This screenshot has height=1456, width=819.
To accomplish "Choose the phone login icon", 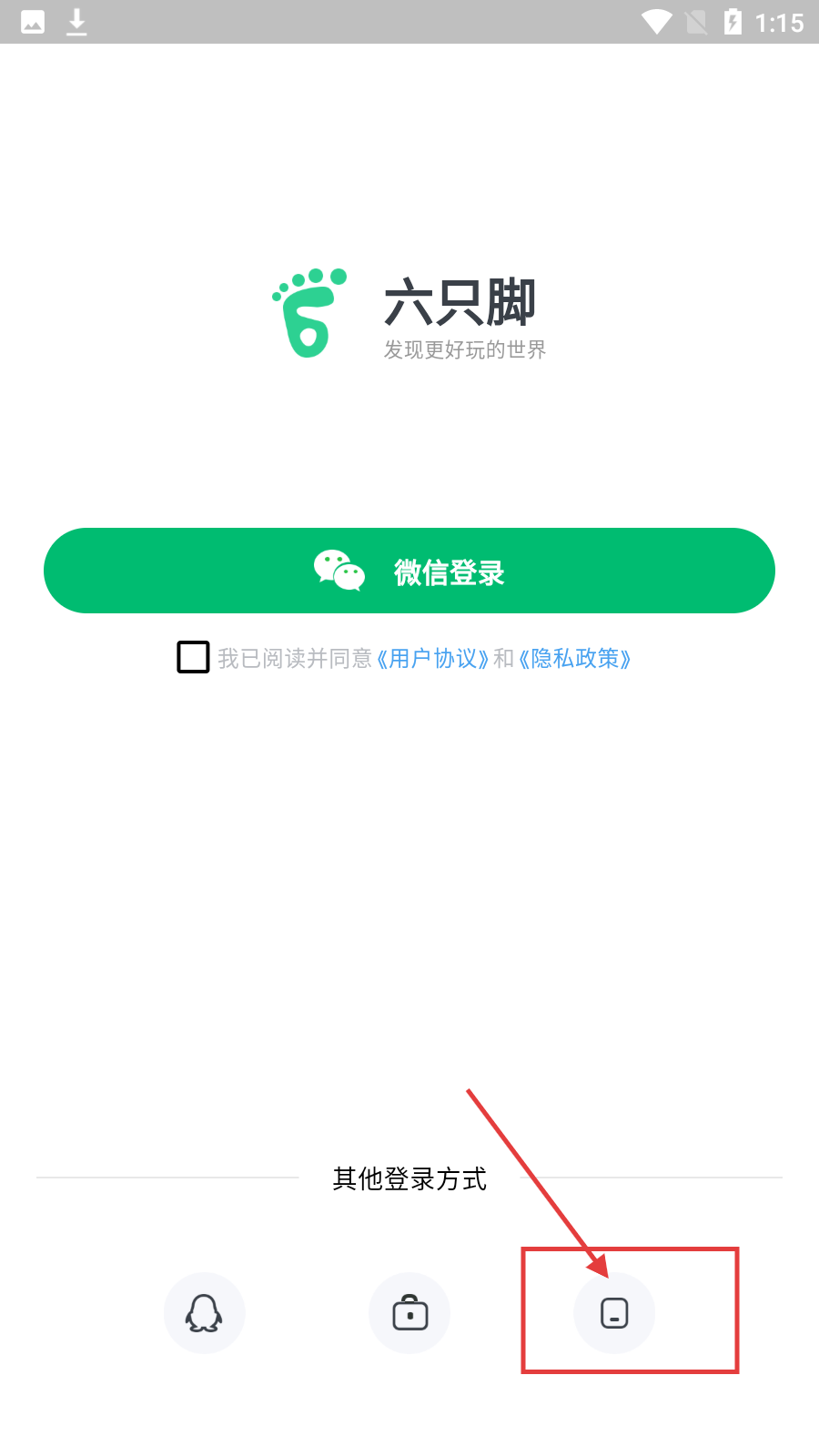I will coord(614,1313).
